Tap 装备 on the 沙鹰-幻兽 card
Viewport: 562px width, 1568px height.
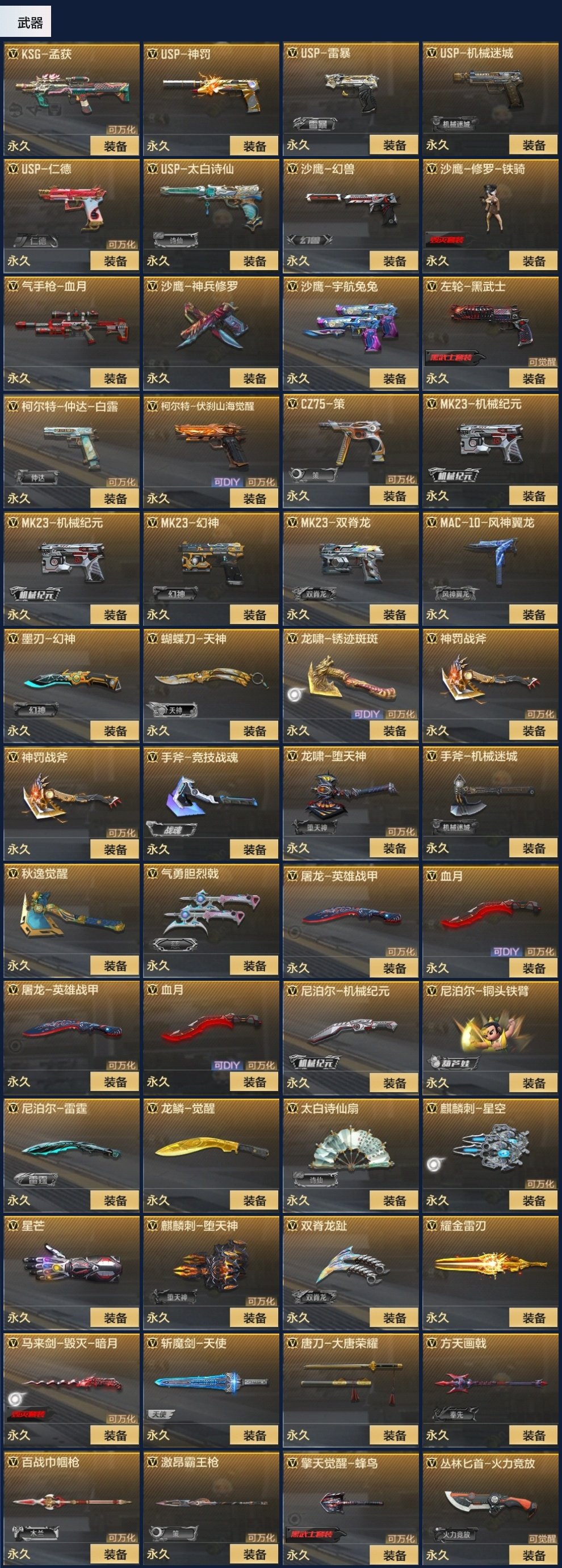tap(394, 261)
